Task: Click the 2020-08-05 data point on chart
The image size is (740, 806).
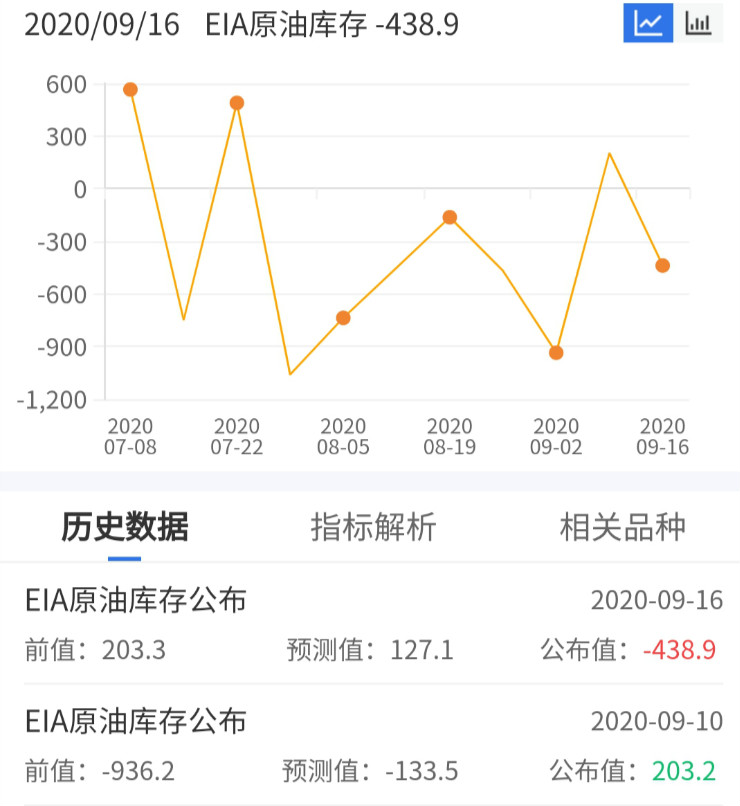Action: (x=343, y=319)
